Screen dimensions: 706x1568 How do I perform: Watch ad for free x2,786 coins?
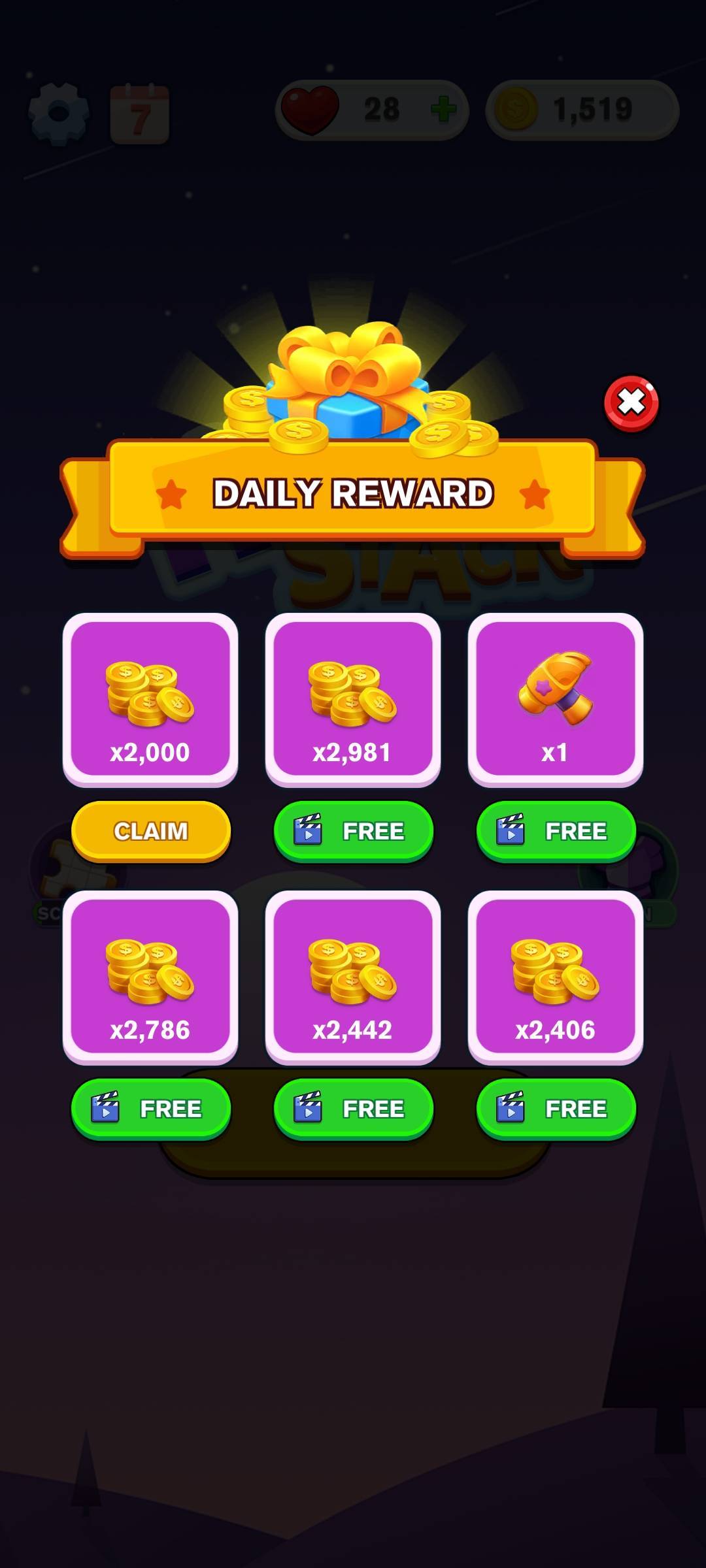(151, 1108)
